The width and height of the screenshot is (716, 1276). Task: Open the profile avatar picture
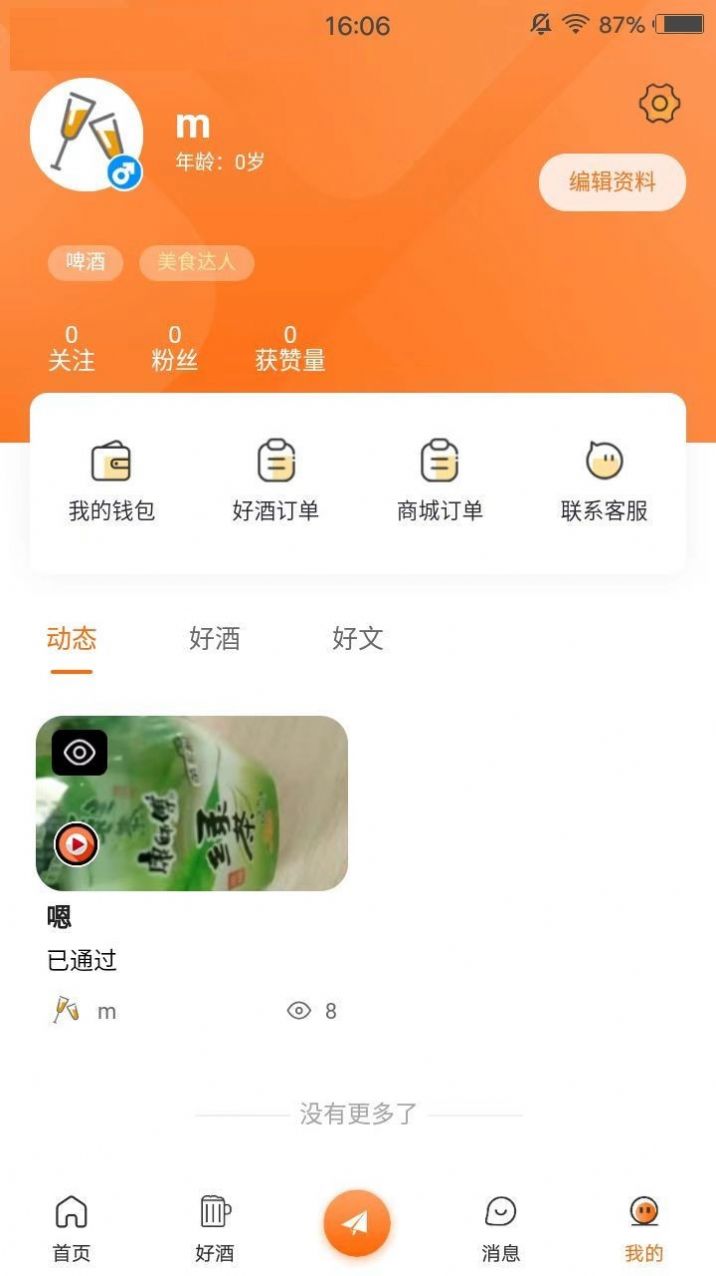[x=86, y=134]
